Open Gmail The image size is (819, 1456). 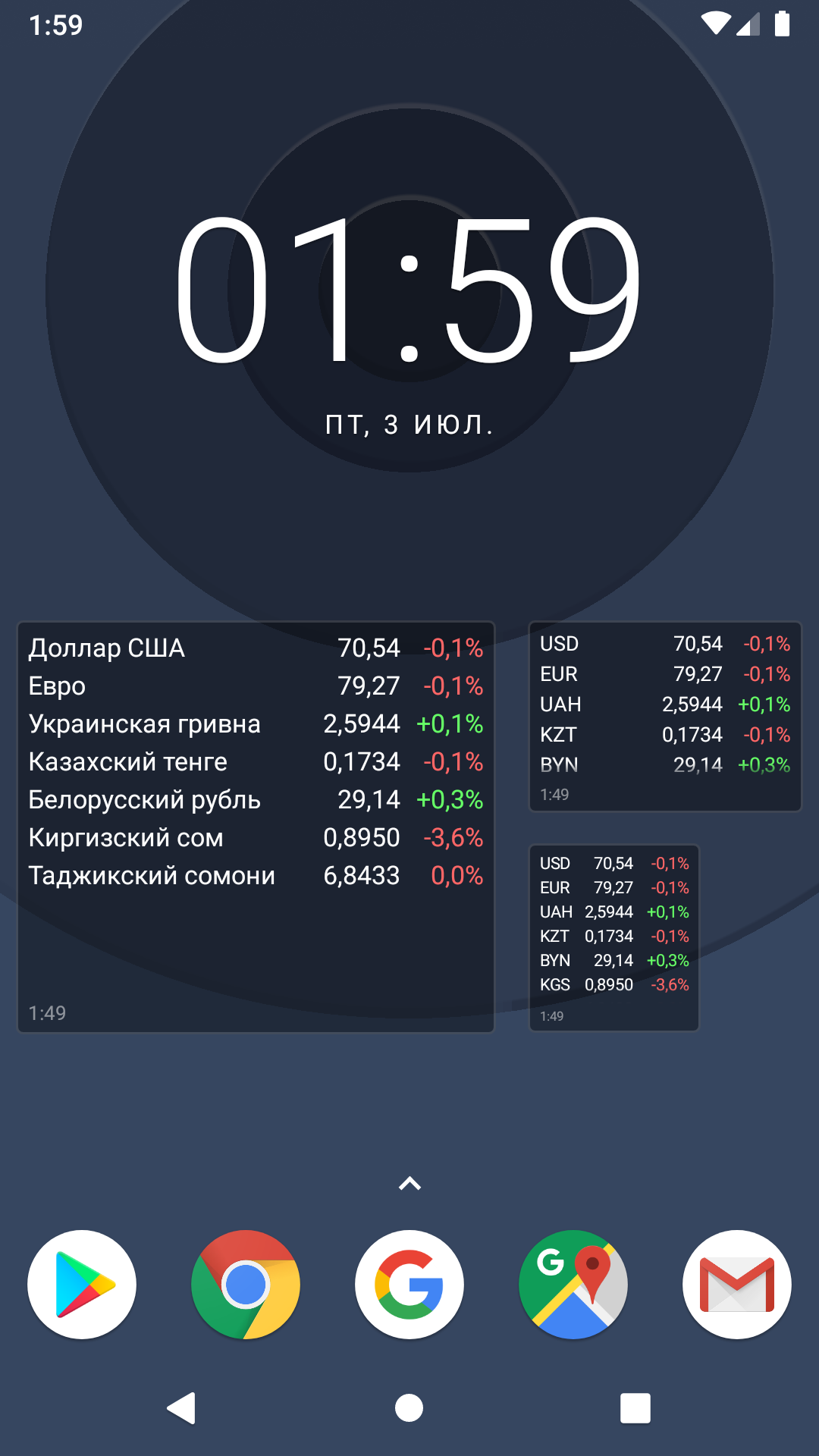[x=736, y=1283]
